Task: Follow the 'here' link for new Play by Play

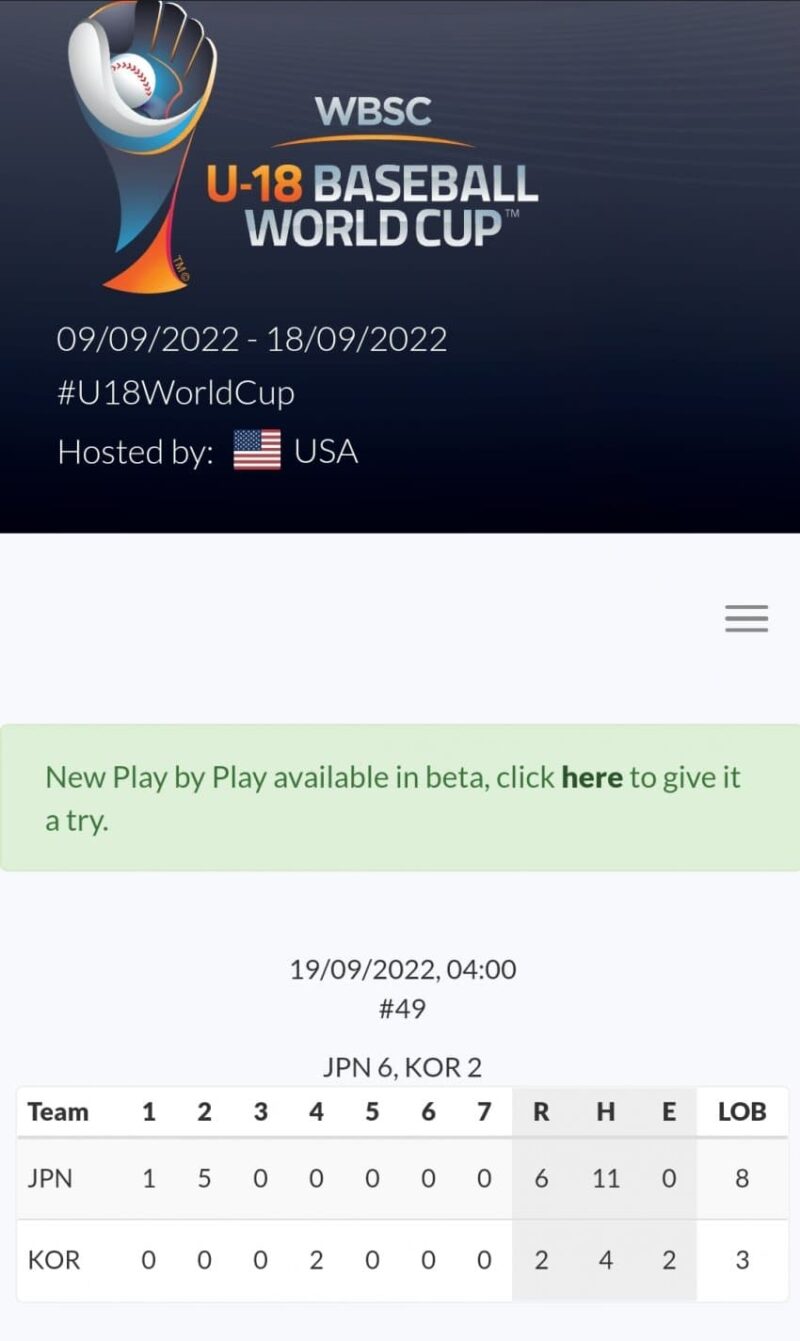Action: point(592,777)
